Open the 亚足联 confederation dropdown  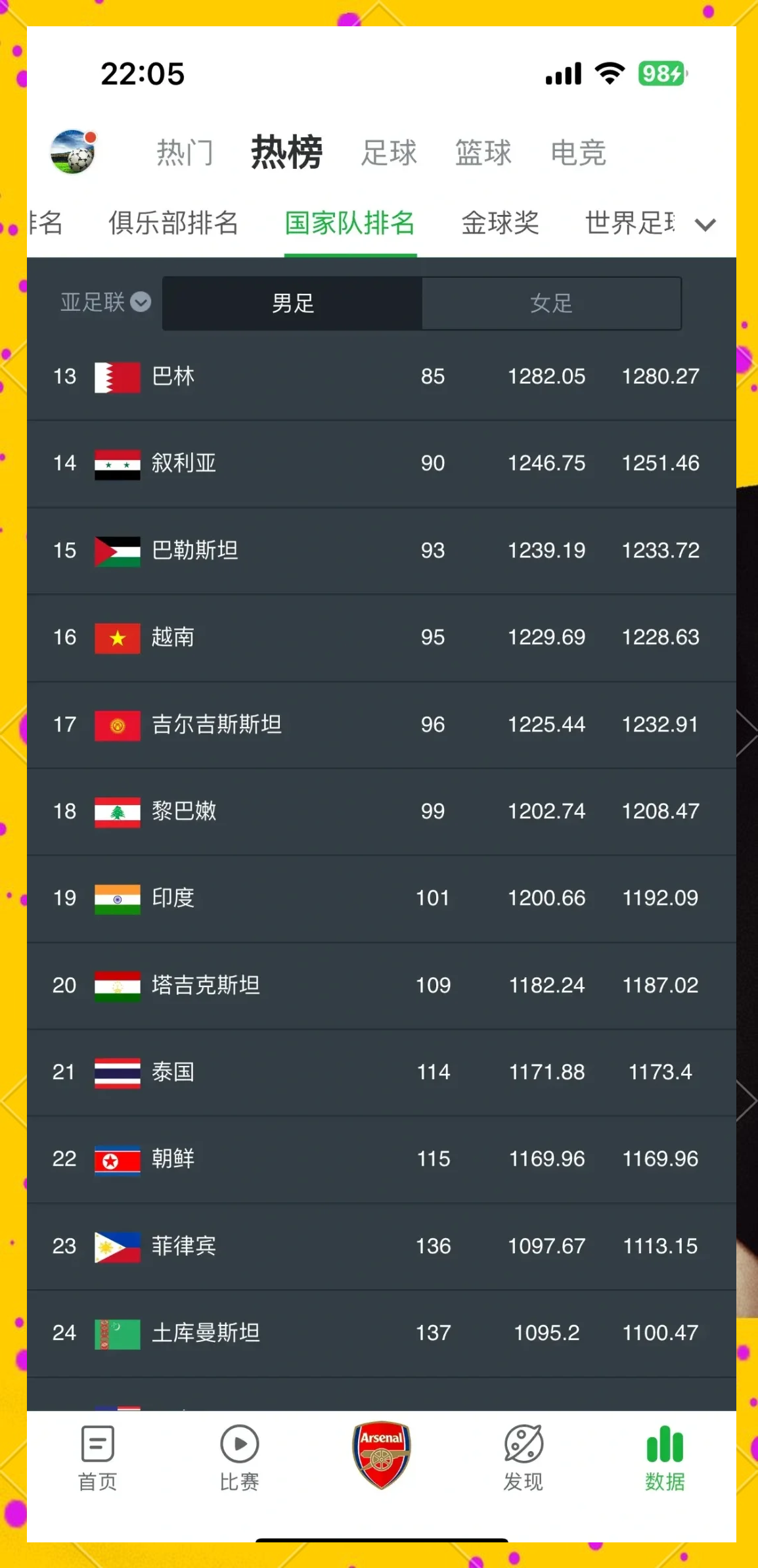tap(105, 302)
